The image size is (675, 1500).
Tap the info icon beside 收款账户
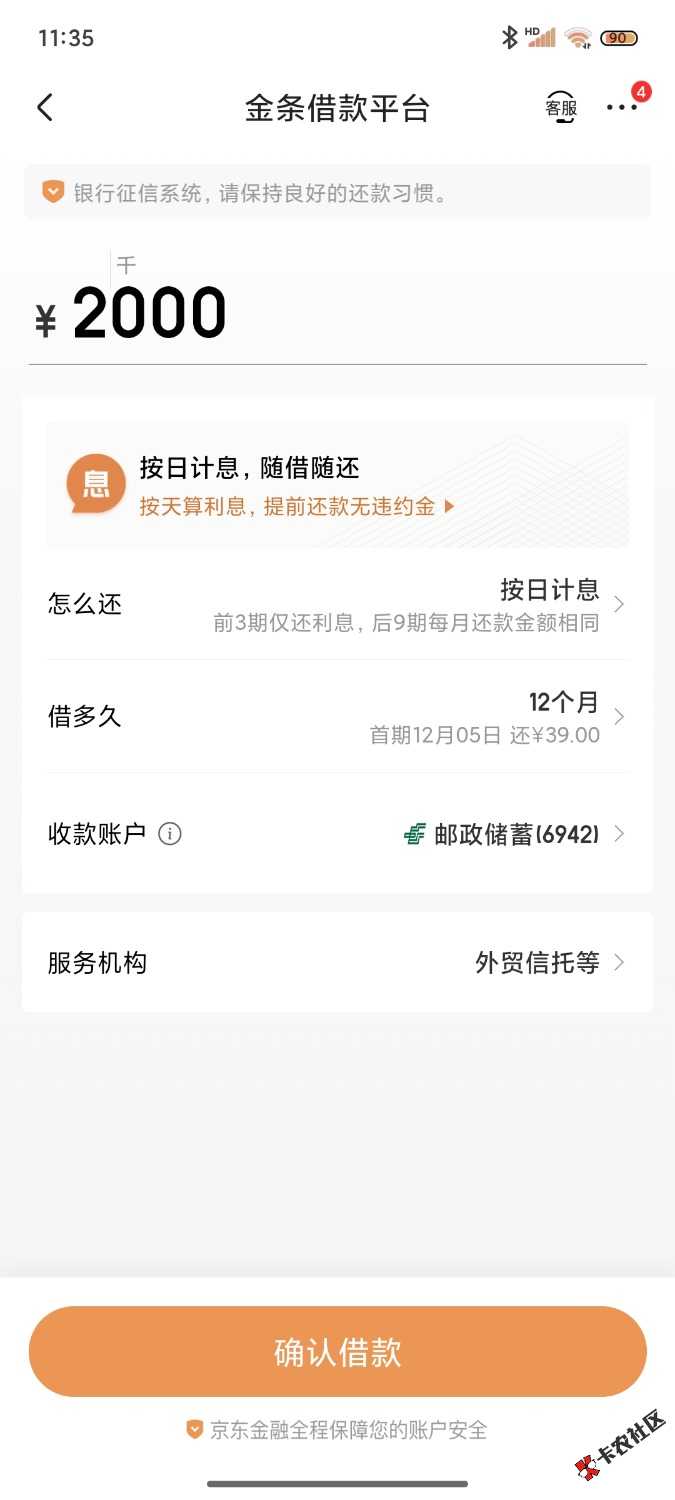[x=170, y=834]
